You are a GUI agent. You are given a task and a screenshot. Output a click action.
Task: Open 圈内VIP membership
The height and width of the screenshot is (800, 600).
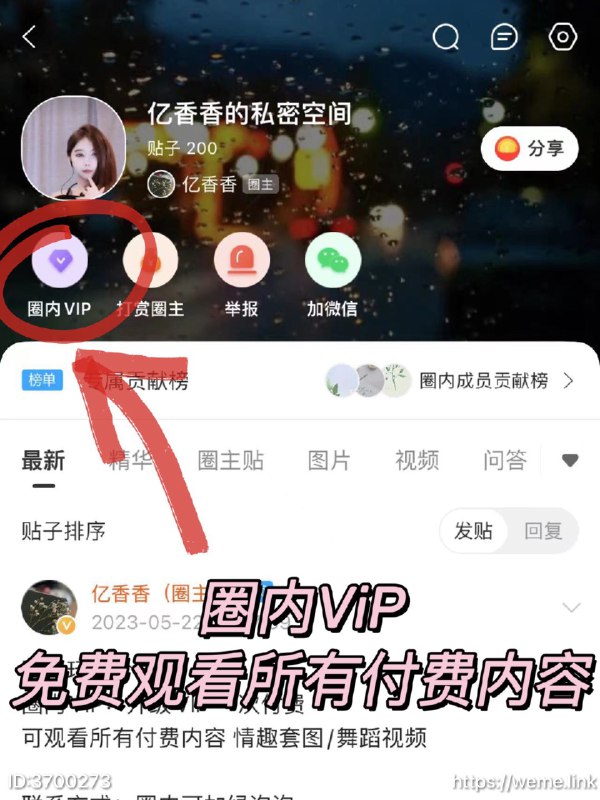click(x=60, y=263)
